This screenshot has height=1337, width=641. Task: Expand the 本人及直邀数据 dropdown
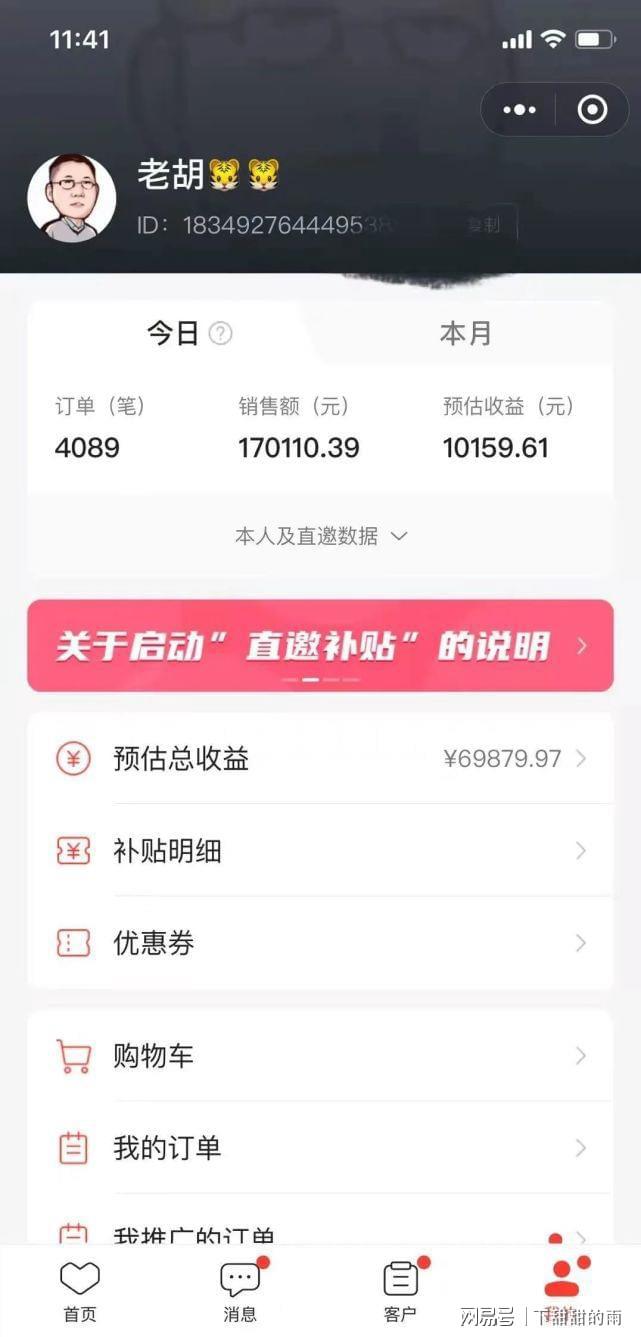pyautogui.click(x=321, y=536)
